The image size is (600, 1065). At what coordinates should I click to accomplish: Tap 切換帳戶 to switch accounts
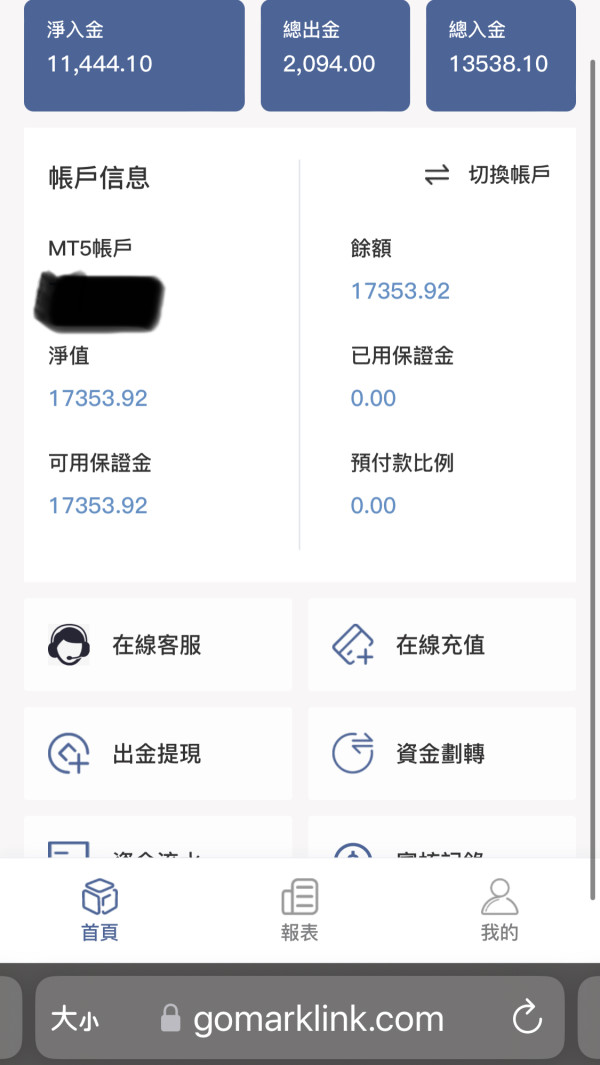pyautogui.click(x=487, y=175)
